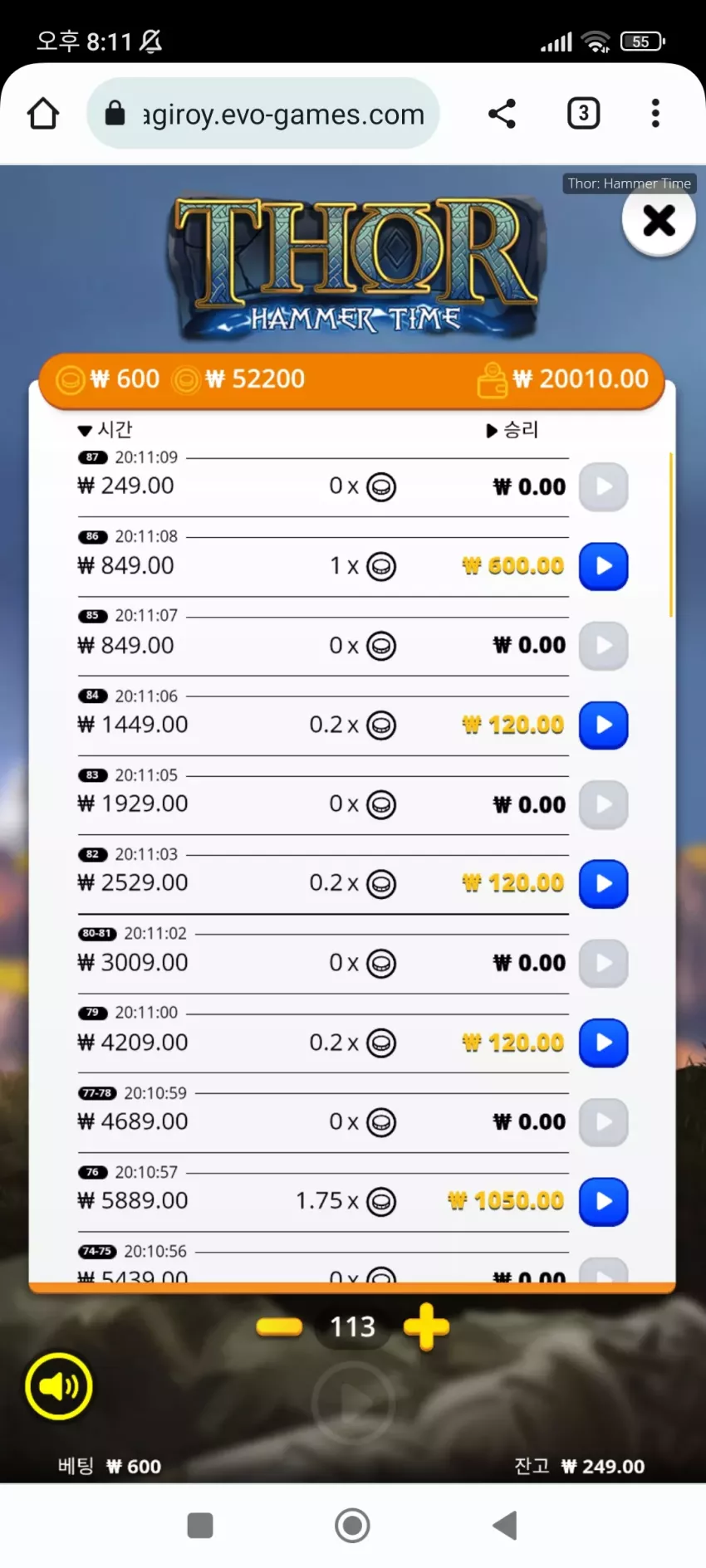
Task: Open the browser overflow menu
Action: click(x=655, y=113)
